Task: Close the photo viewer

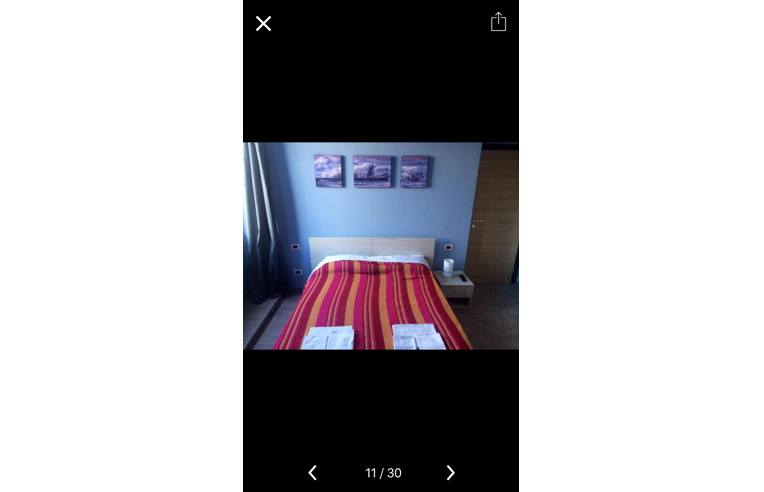Action: click(x=263, y=23)
